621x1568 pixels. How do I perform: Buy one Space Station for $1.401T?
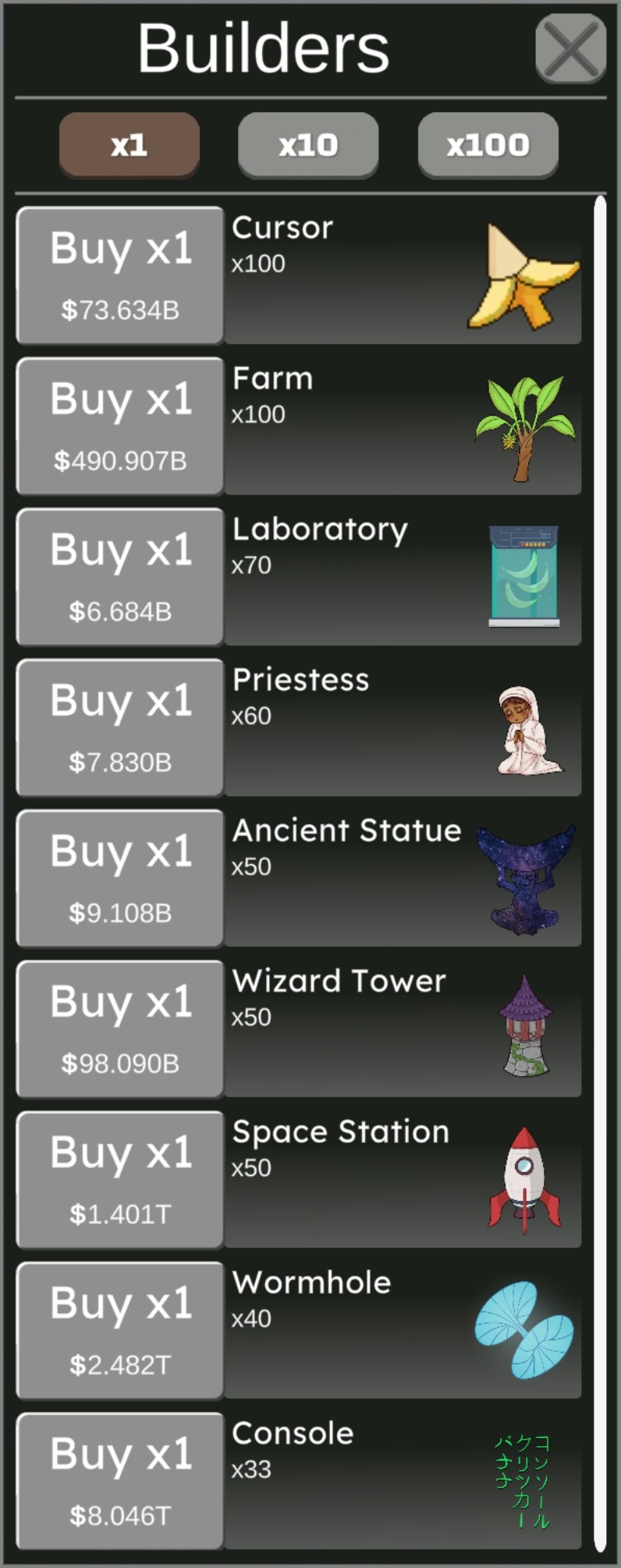(120, 1179)
